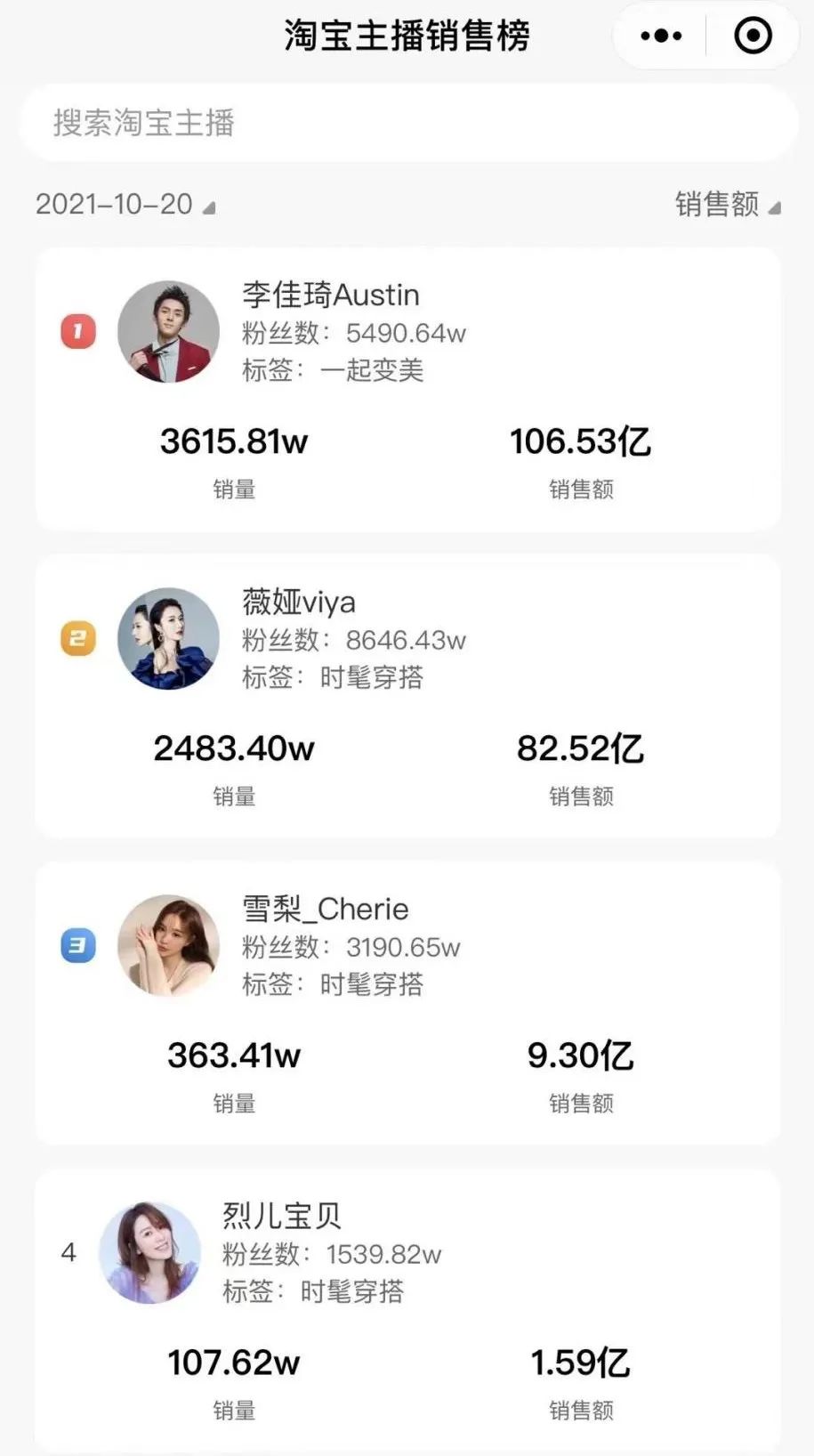Click the 淘宝主播销售榜 title

point(407,36)
